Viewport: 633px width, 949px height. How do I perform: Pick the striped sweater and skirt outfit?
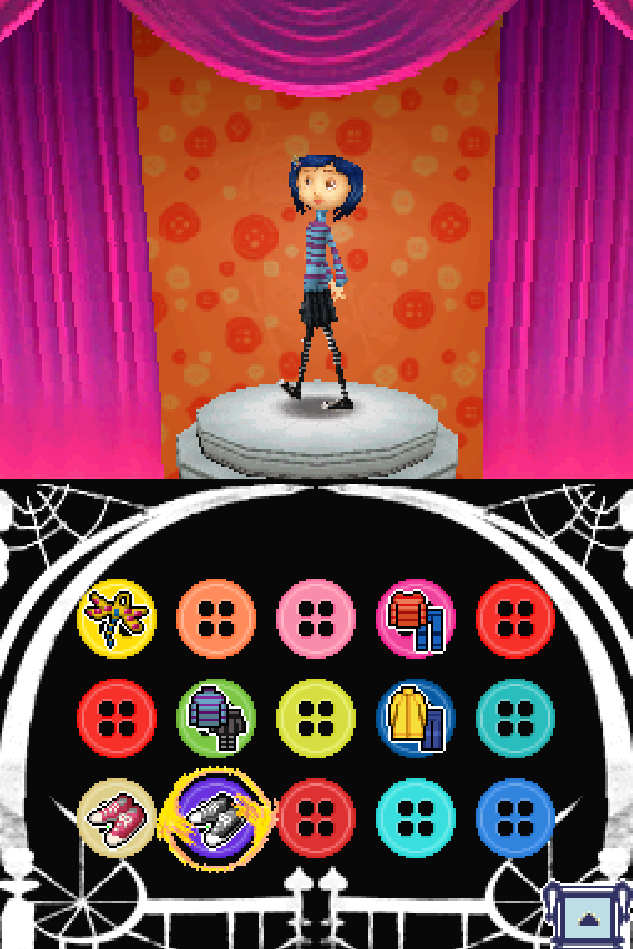(x=216, y=718)
